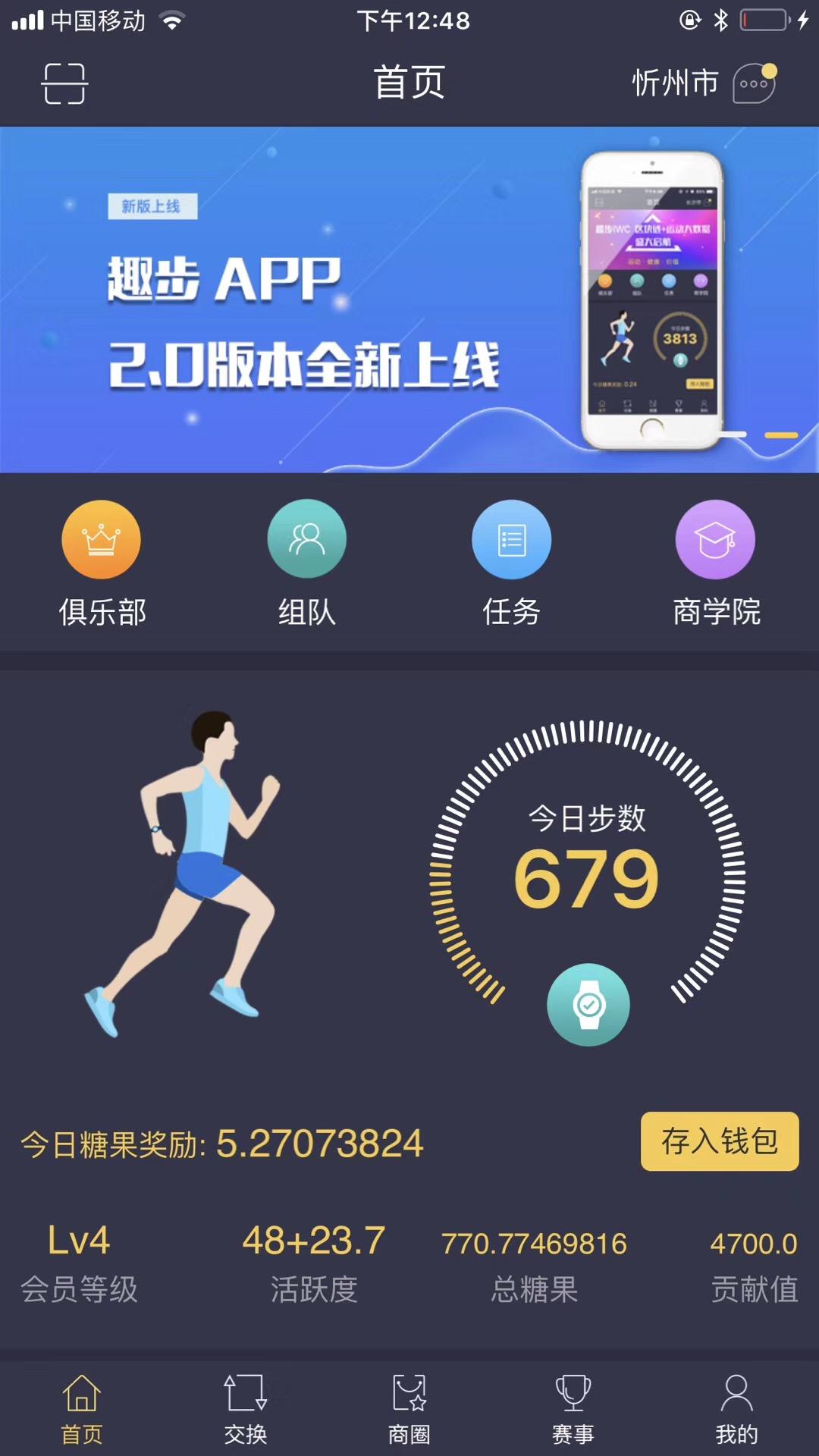
Task: Open the 趣步 APP 2.0 banner
Action: [x=409, y=300]
